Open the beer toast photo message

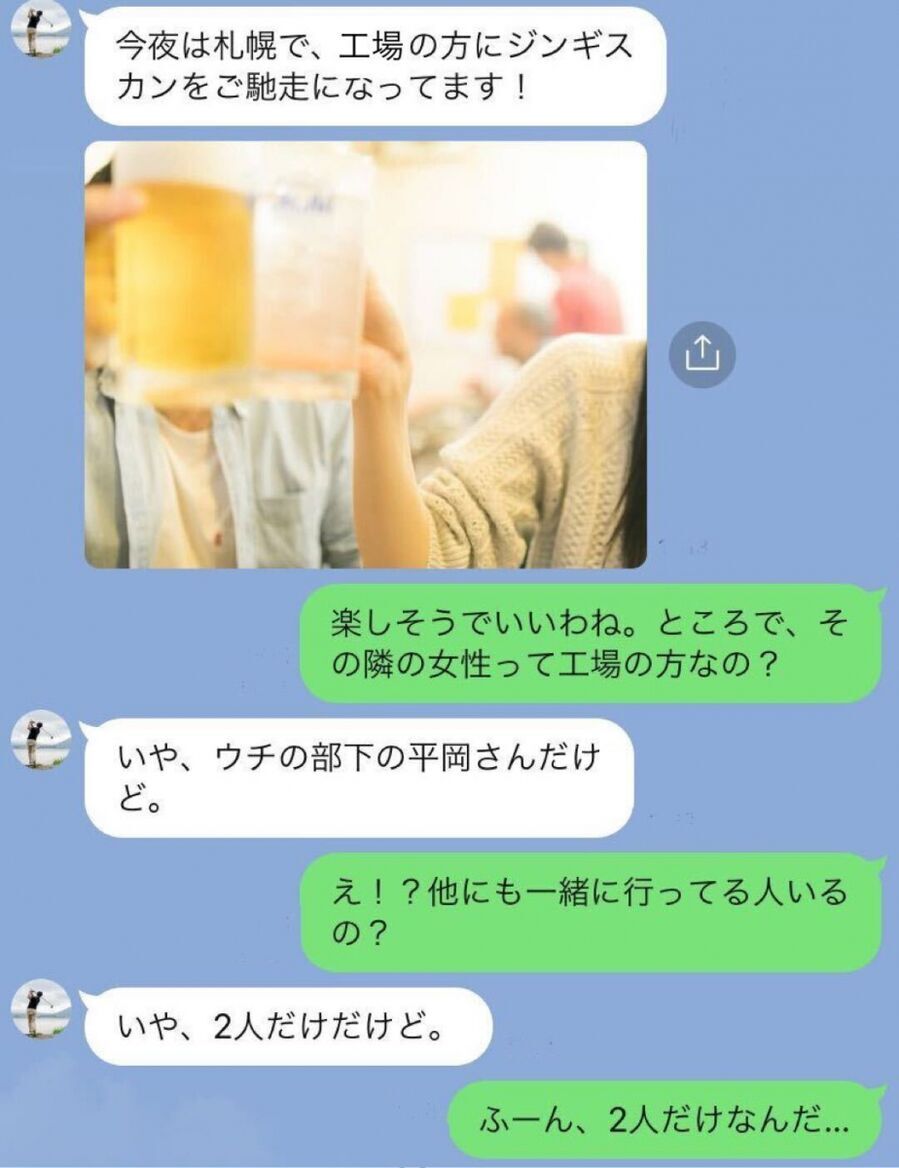[365, 355]
